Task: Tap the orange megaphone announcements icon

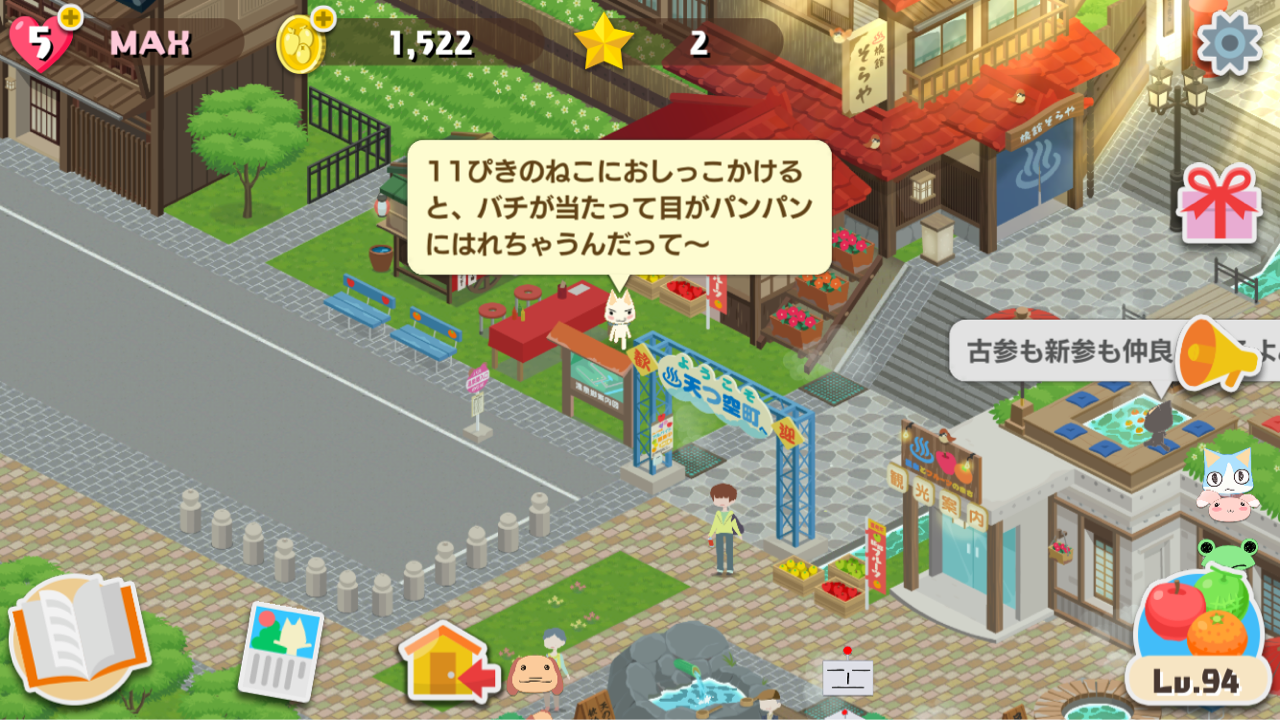Action: pyautogui.click(x=1216, y=353)
